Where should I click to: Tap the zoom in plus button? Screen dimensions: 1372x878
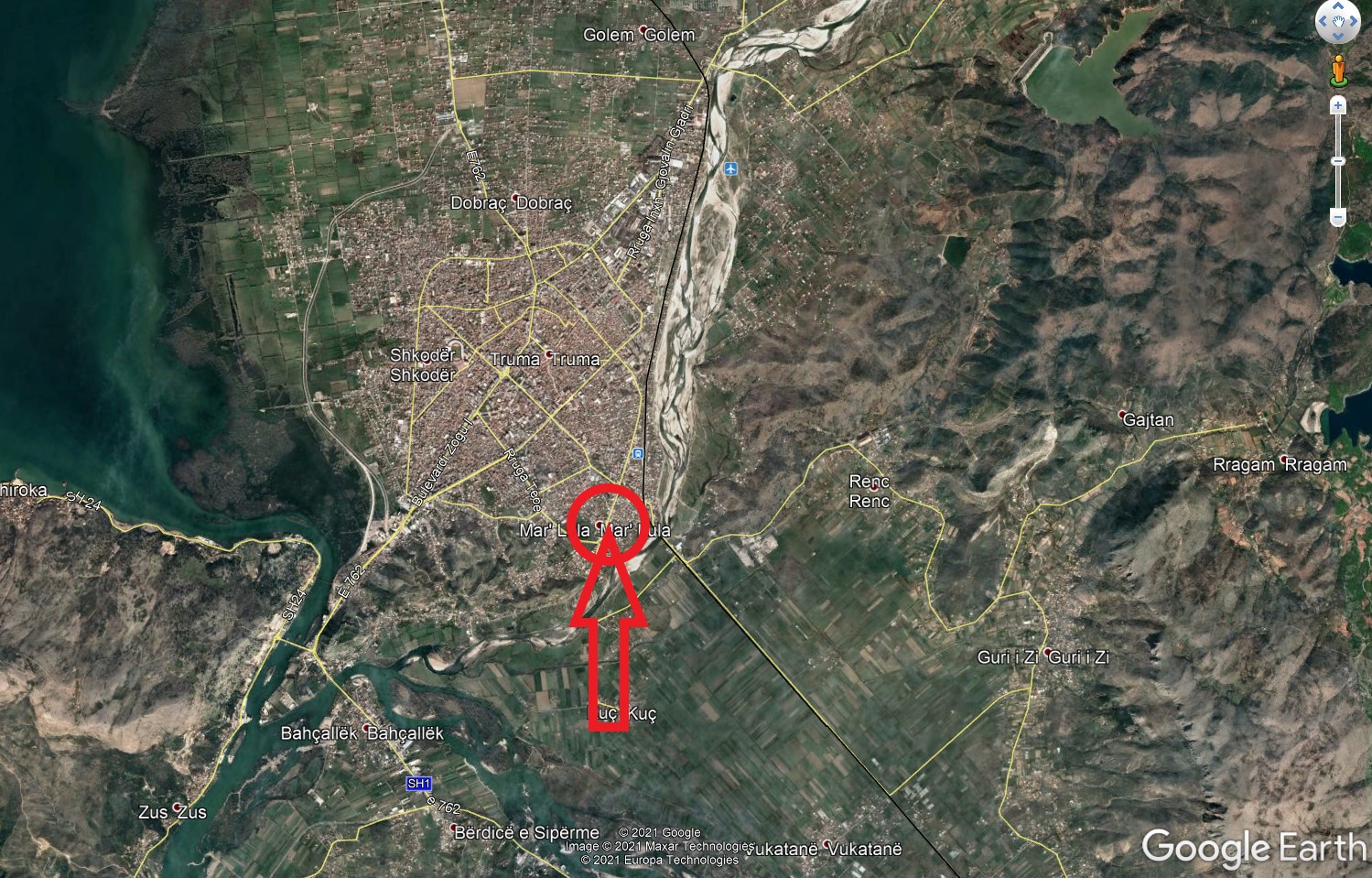pos(1338,106)
